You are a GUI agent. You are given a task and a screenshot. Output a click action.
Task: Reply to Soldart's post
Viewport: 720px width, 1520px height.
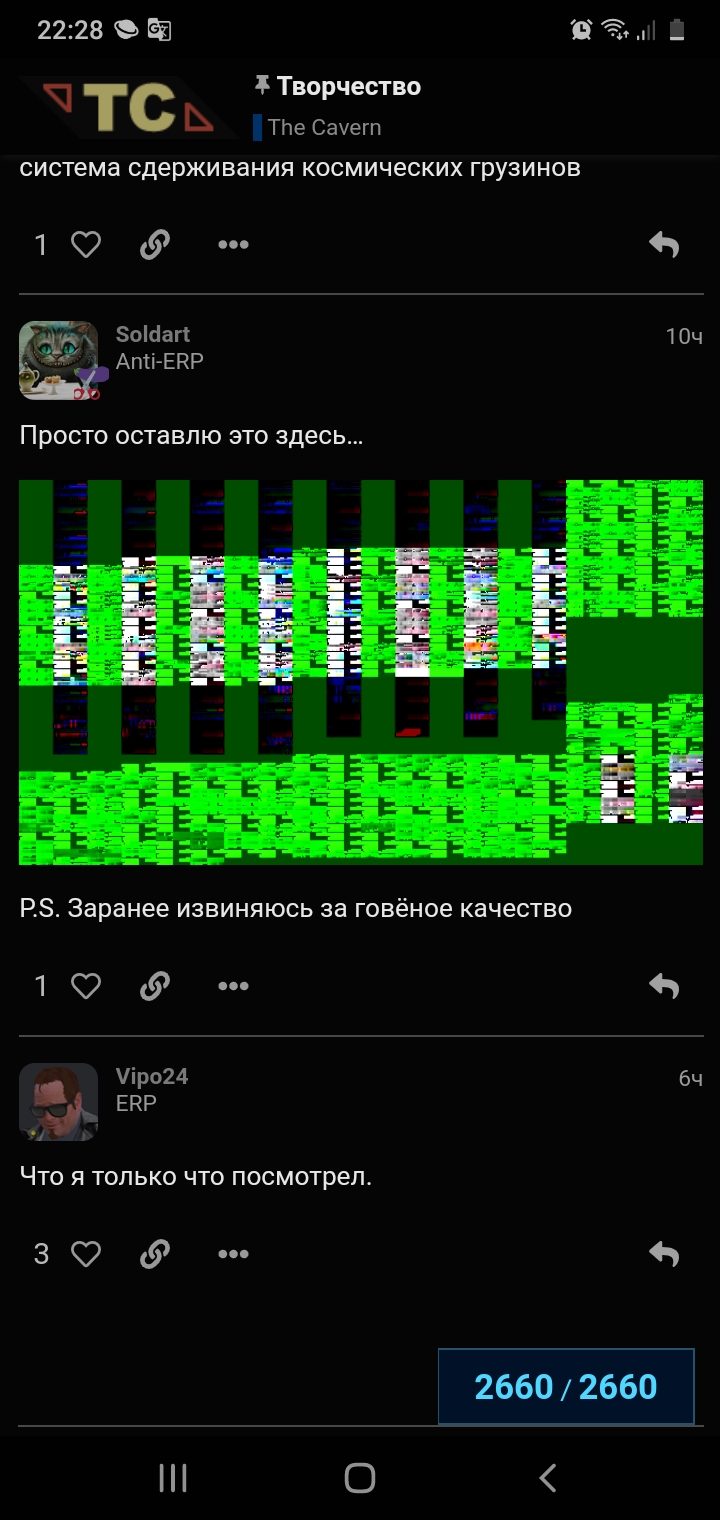tap(664, 986)
